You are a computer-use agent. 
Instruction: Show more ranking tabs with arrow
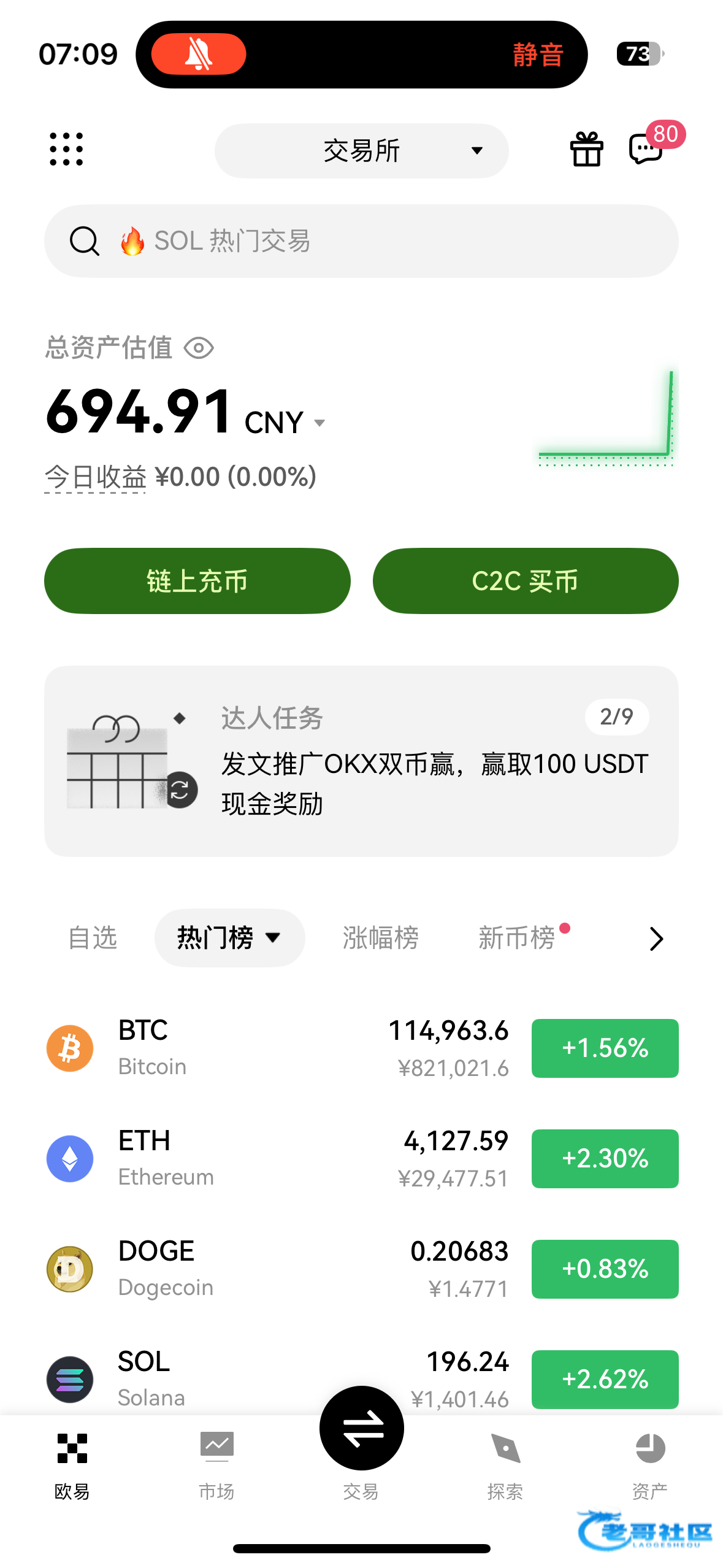(x=656, y=939)
